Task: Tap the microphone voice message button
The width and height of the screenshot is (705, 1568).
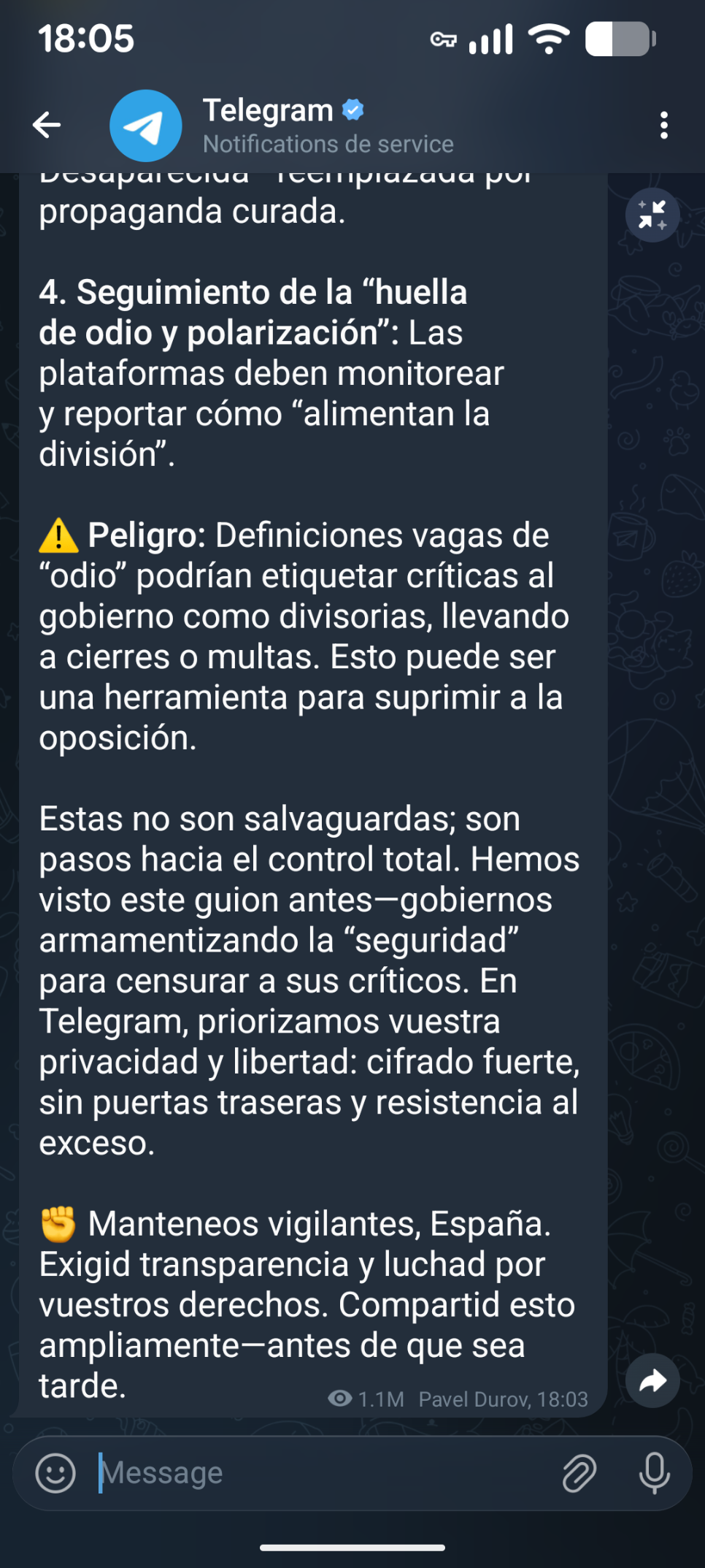Action: (x=654, y=1473)
